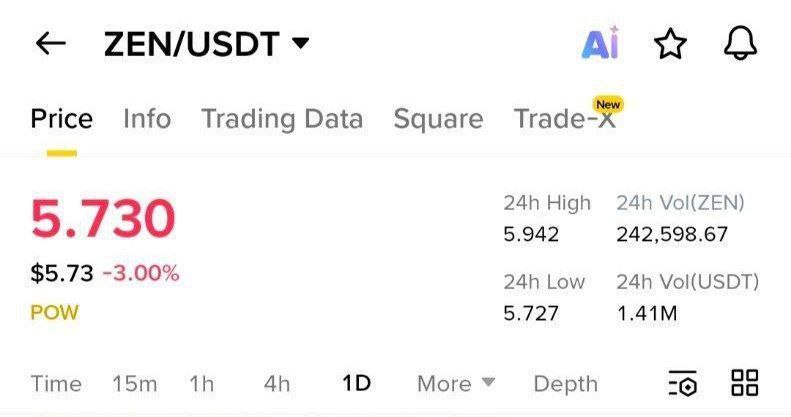This screenshot has height=417, width=791.
Task: Go back using the arrow icon
Action: point(50,44)
